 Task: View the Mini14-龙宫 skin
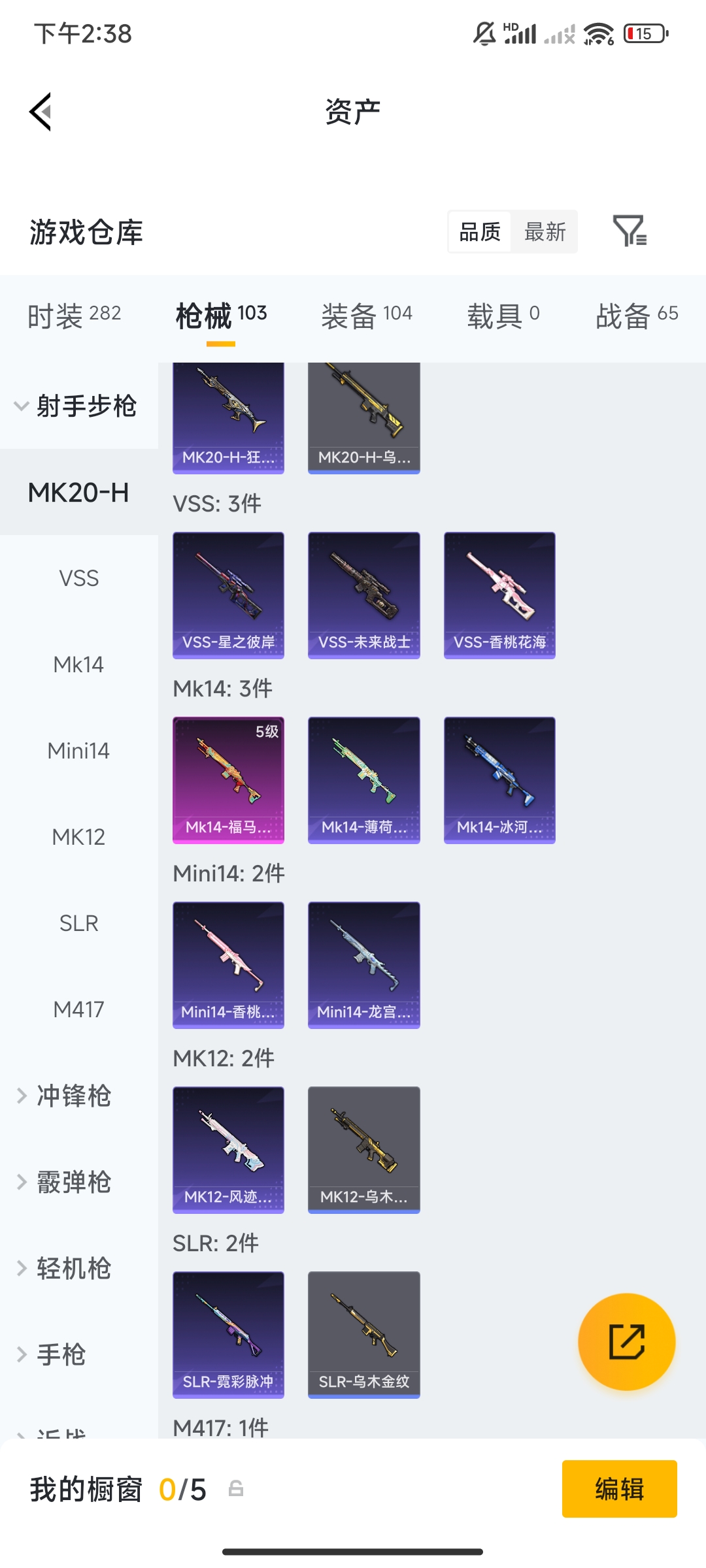(x=363, y=965)
